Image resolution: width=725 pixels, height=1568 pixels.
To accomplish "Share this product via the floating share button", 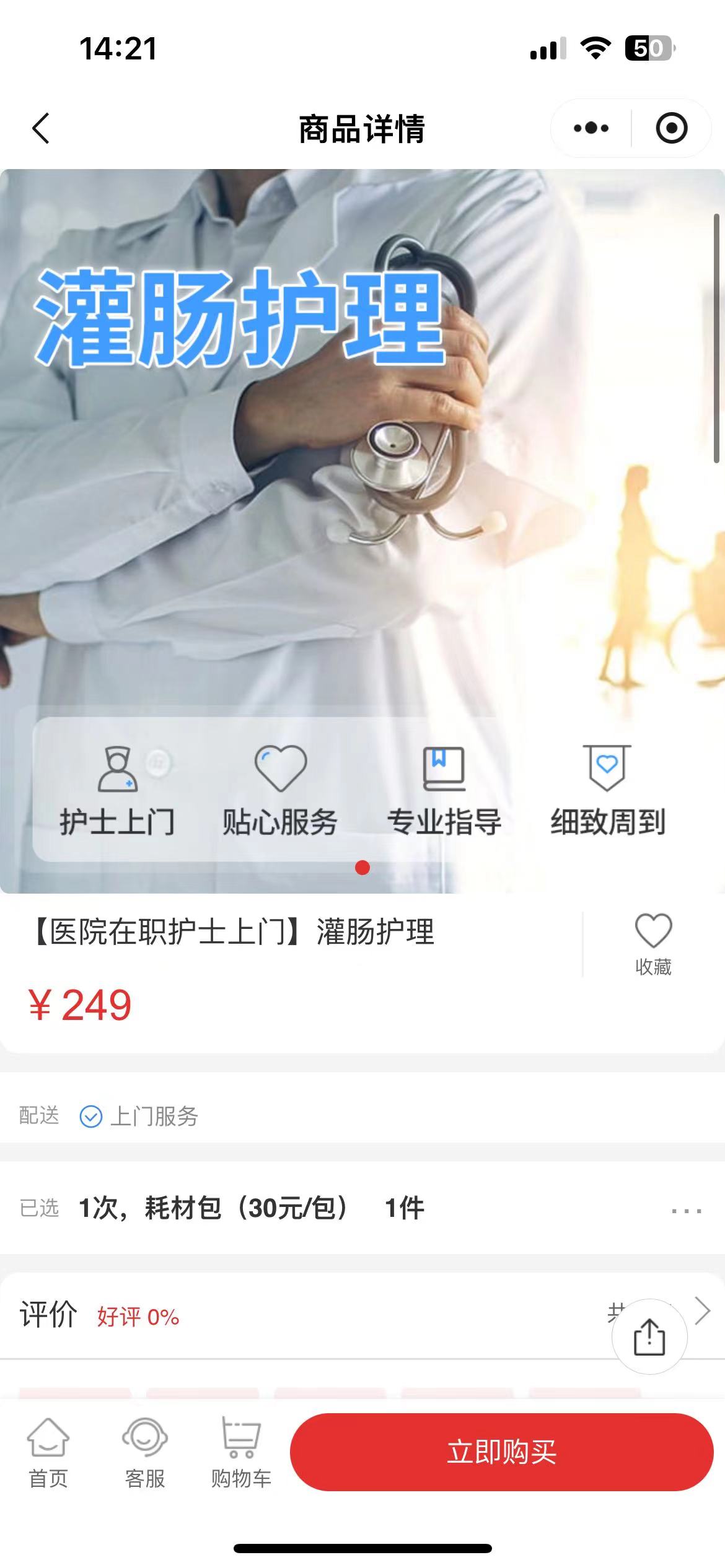I will pyautogui.click(x=649, y=1337).
